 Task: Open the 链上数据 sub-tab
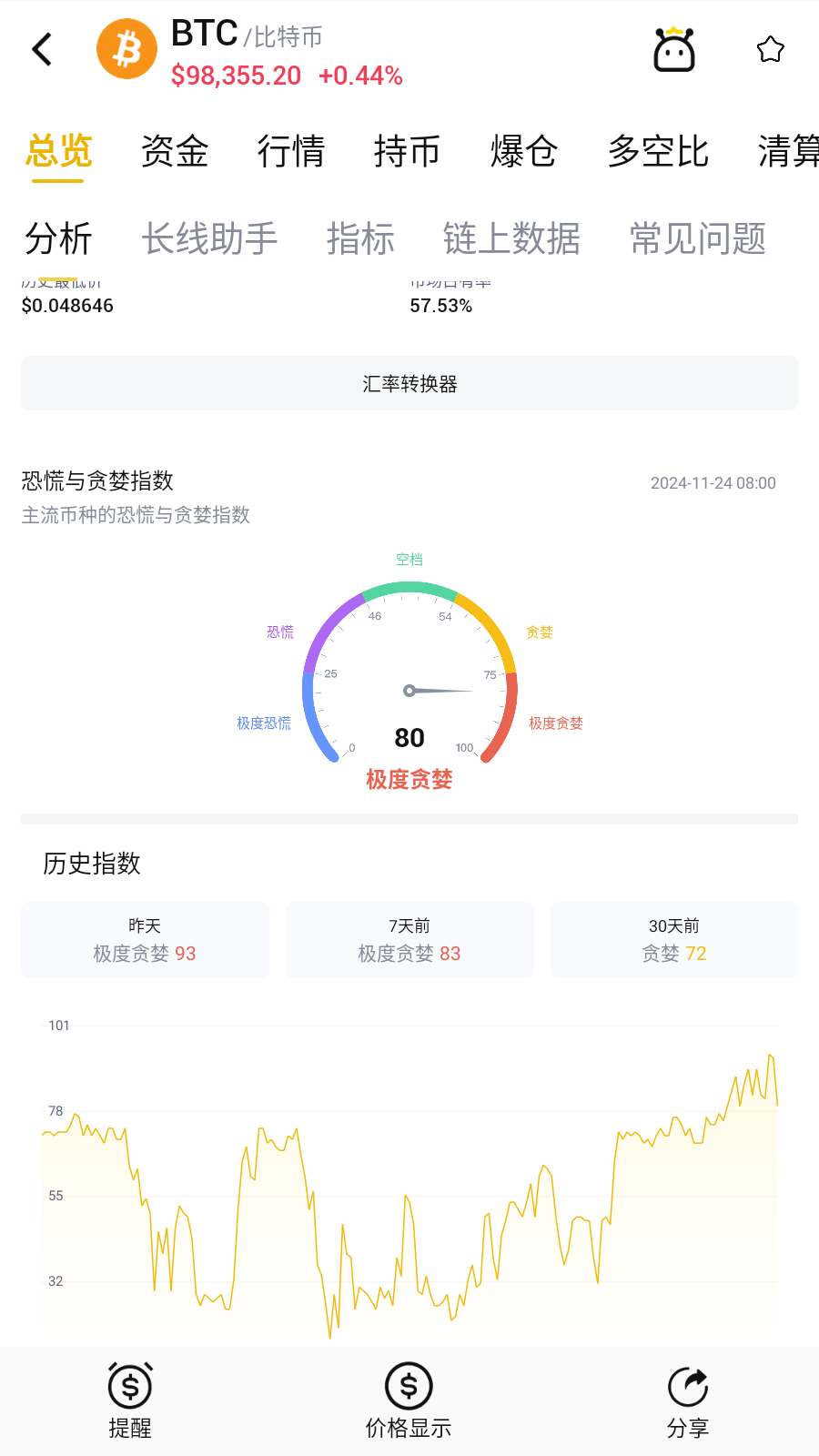511,238
